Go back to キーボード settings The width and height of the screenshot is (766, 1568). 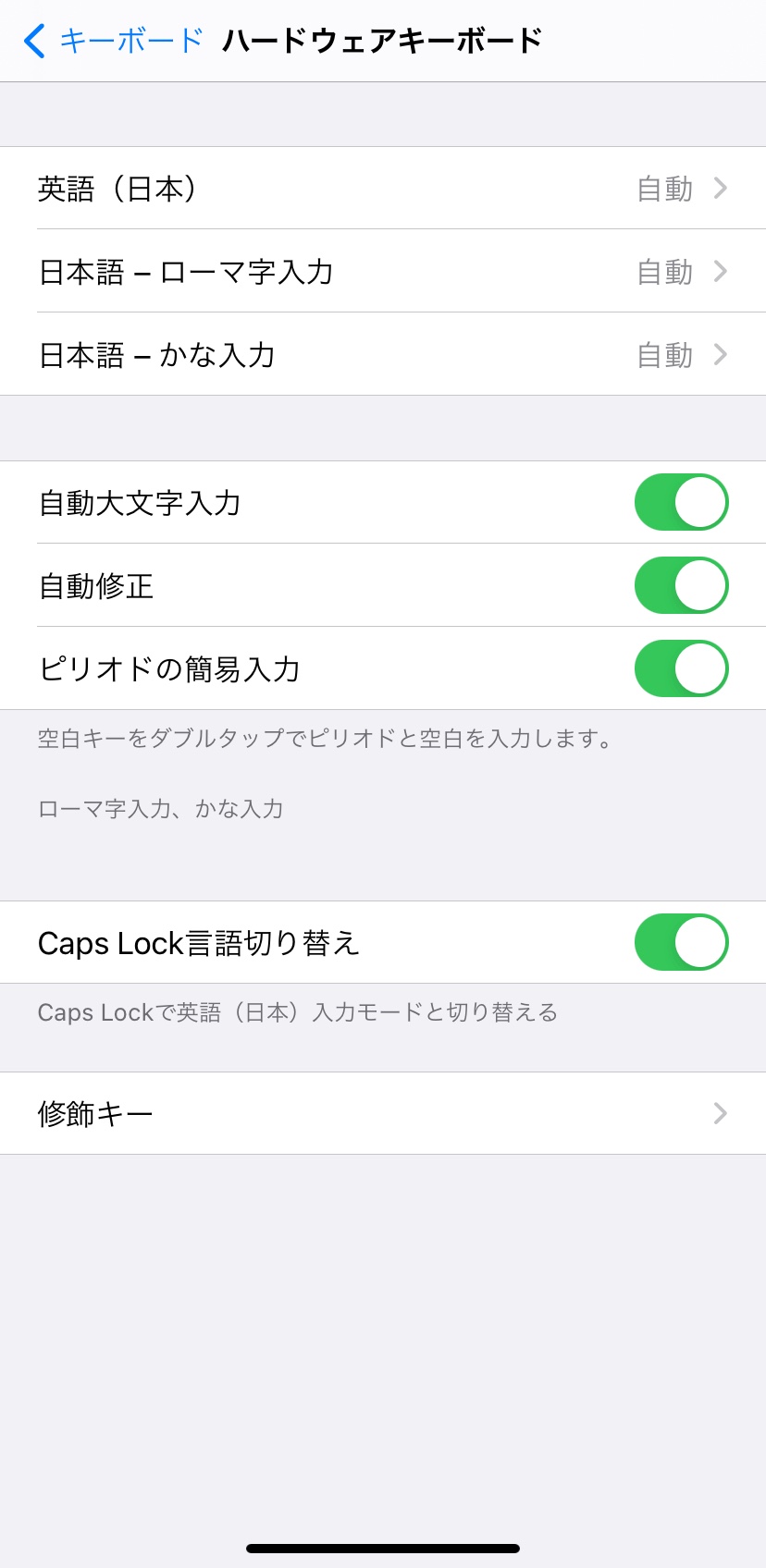113,41
